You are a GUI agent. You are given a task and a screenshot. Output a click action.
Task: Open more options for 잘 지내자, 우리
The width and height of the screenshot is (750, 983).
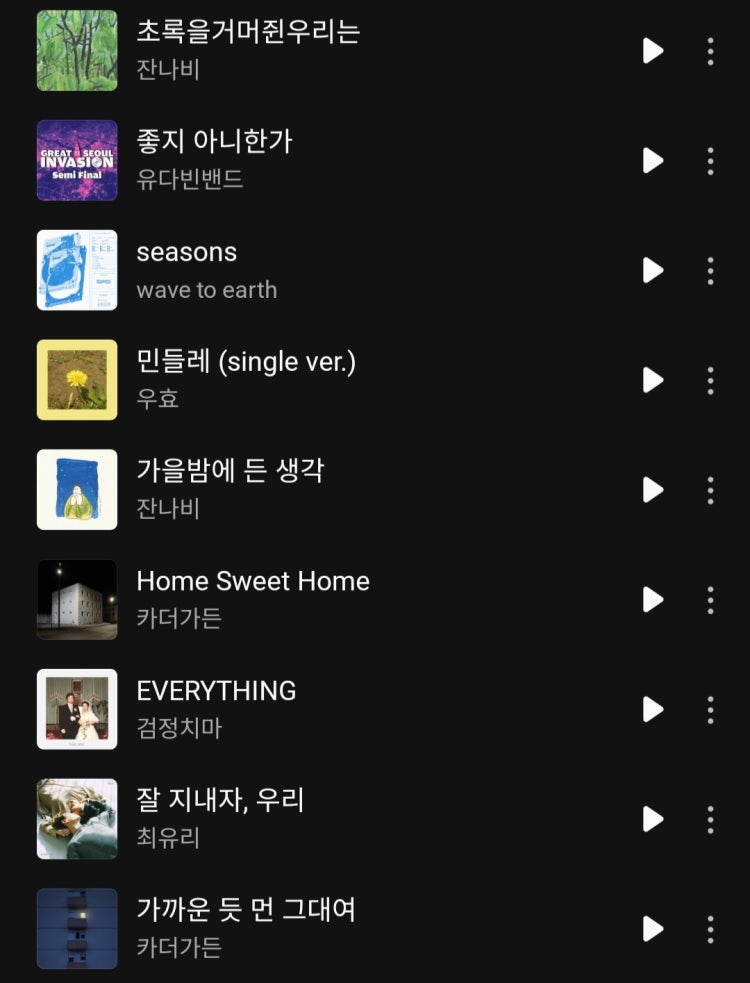[x=710, y=819]
